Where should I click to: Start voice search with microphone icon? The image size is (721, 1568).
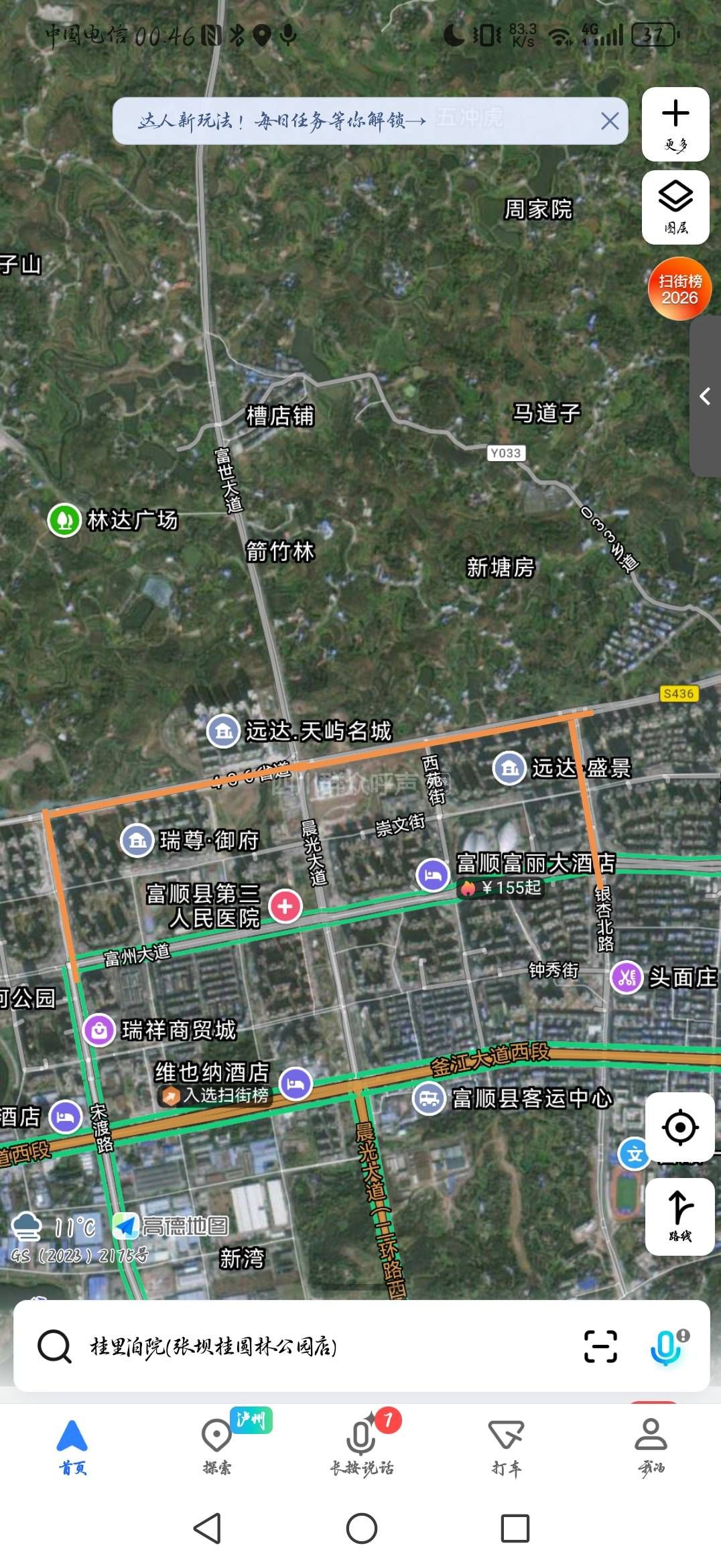coord(666,1346)
